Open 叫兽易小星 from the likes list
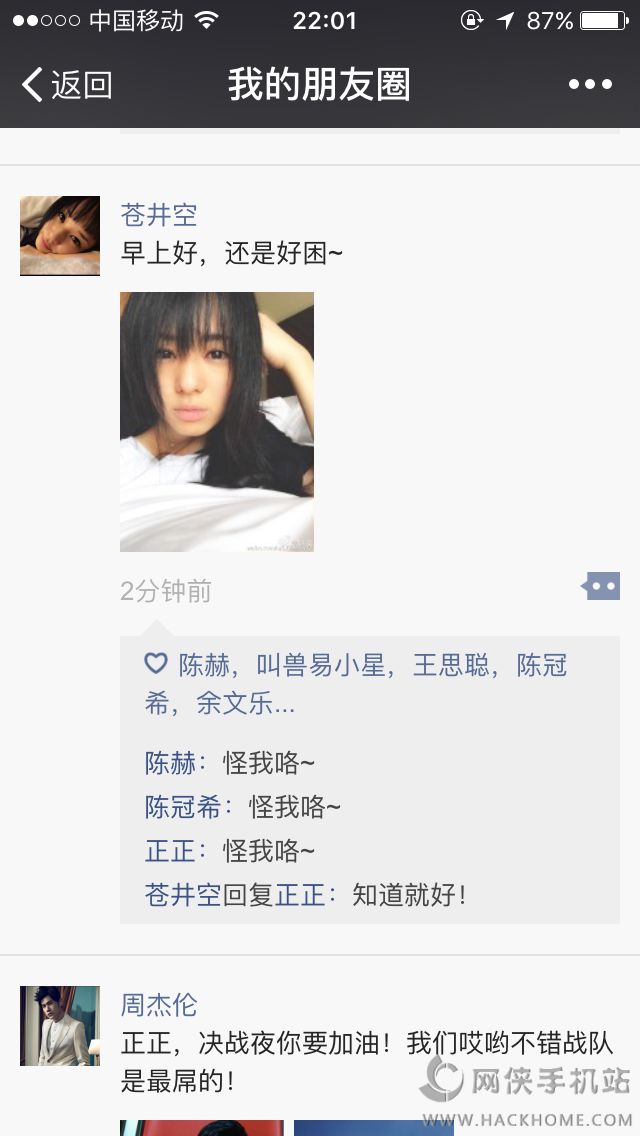Viewport: 640px width, 1136px height. tap(320, 666)
